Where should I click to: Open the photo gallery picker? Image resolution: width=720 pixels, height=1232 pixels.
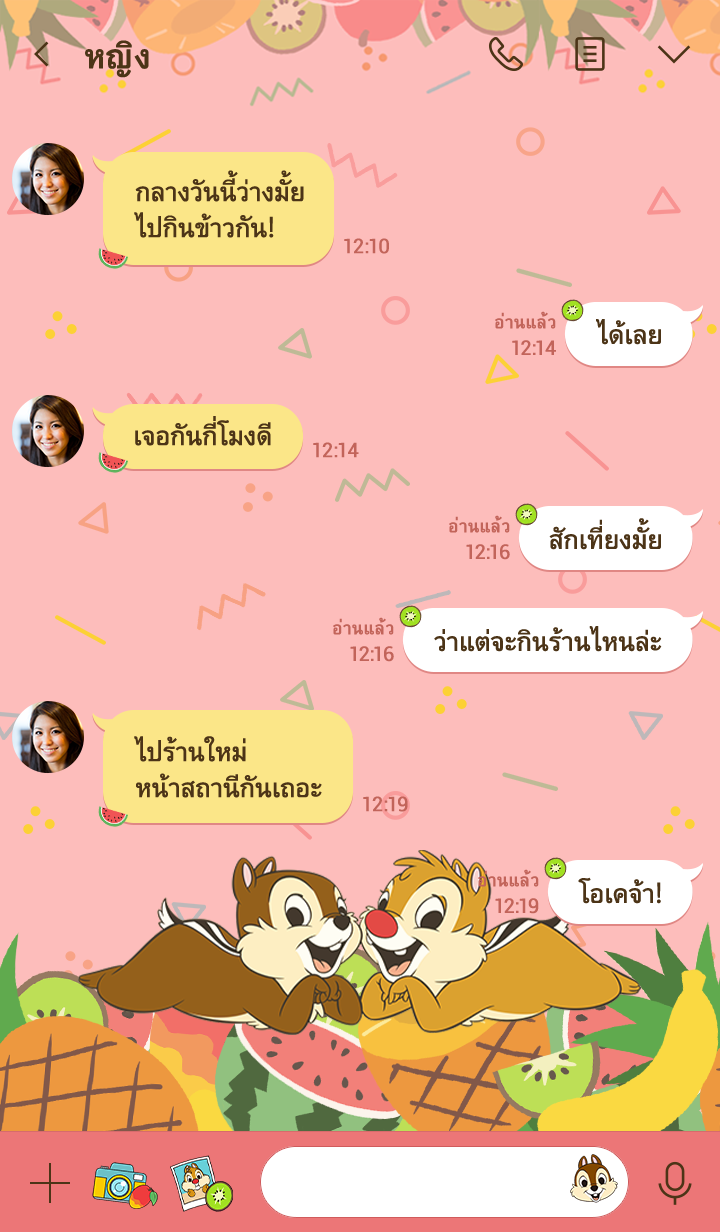(199, 1183)
